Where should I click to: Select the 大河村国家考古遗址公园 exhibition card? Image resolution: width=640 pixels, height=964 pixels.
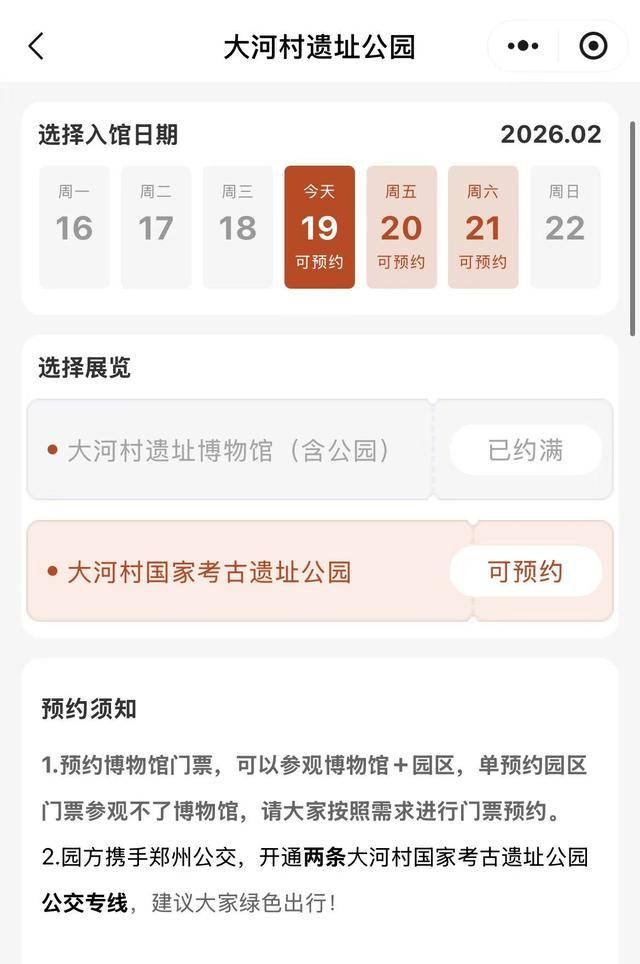[x=210, y=572]
